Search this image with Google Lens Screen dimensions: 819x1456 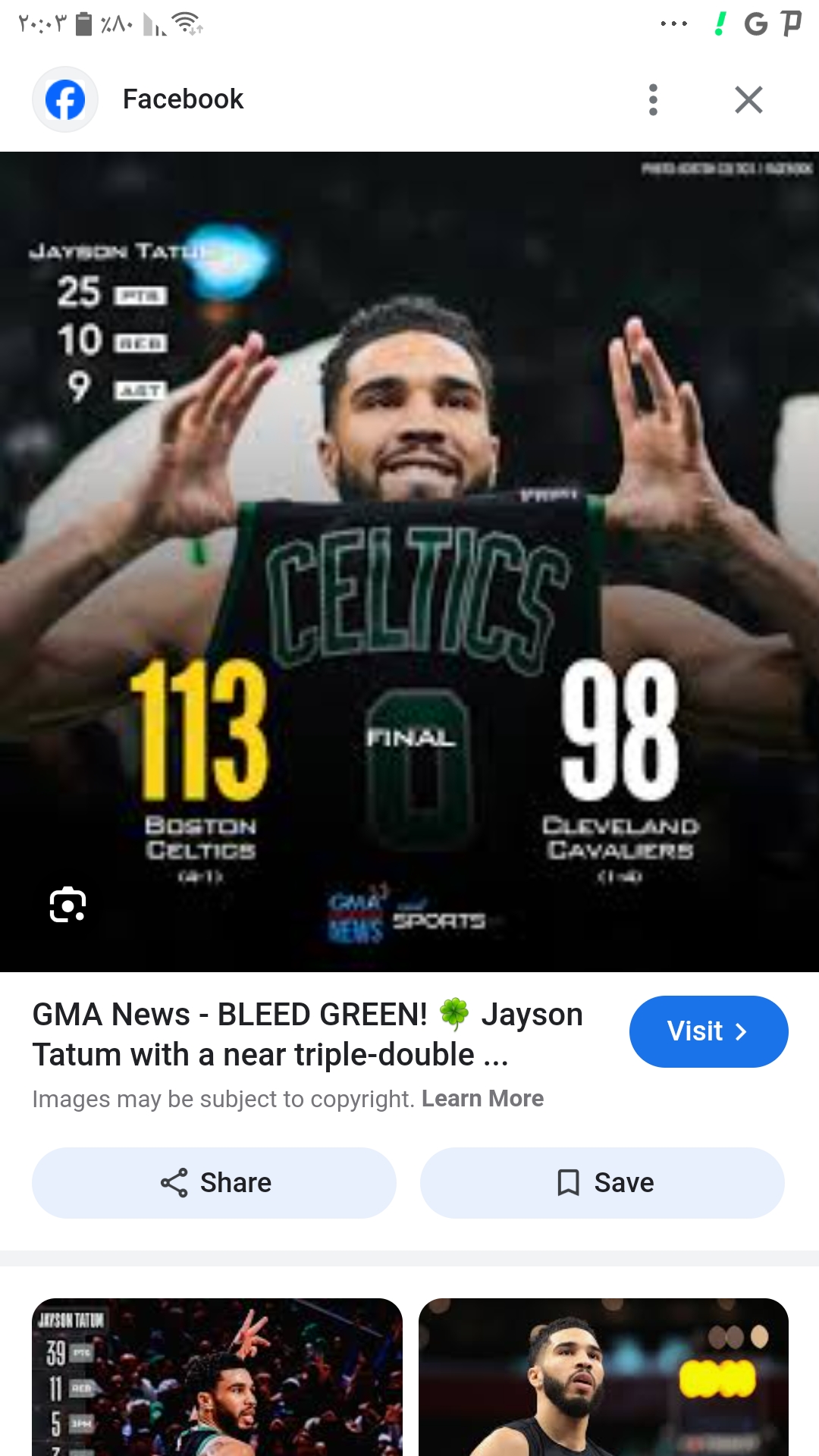coord(67,904)
